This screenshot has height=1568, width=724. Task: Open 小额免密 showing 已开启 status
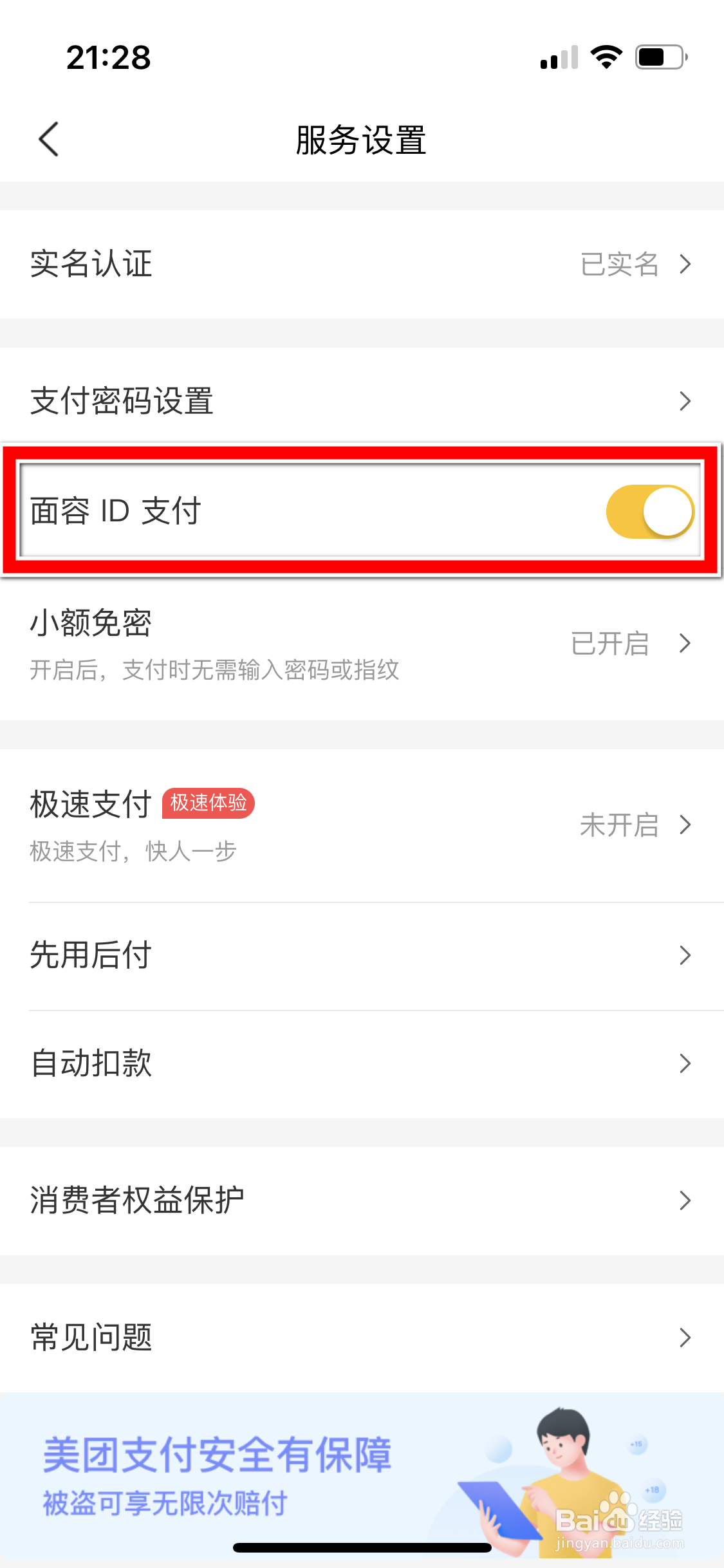tap(362, 644)
